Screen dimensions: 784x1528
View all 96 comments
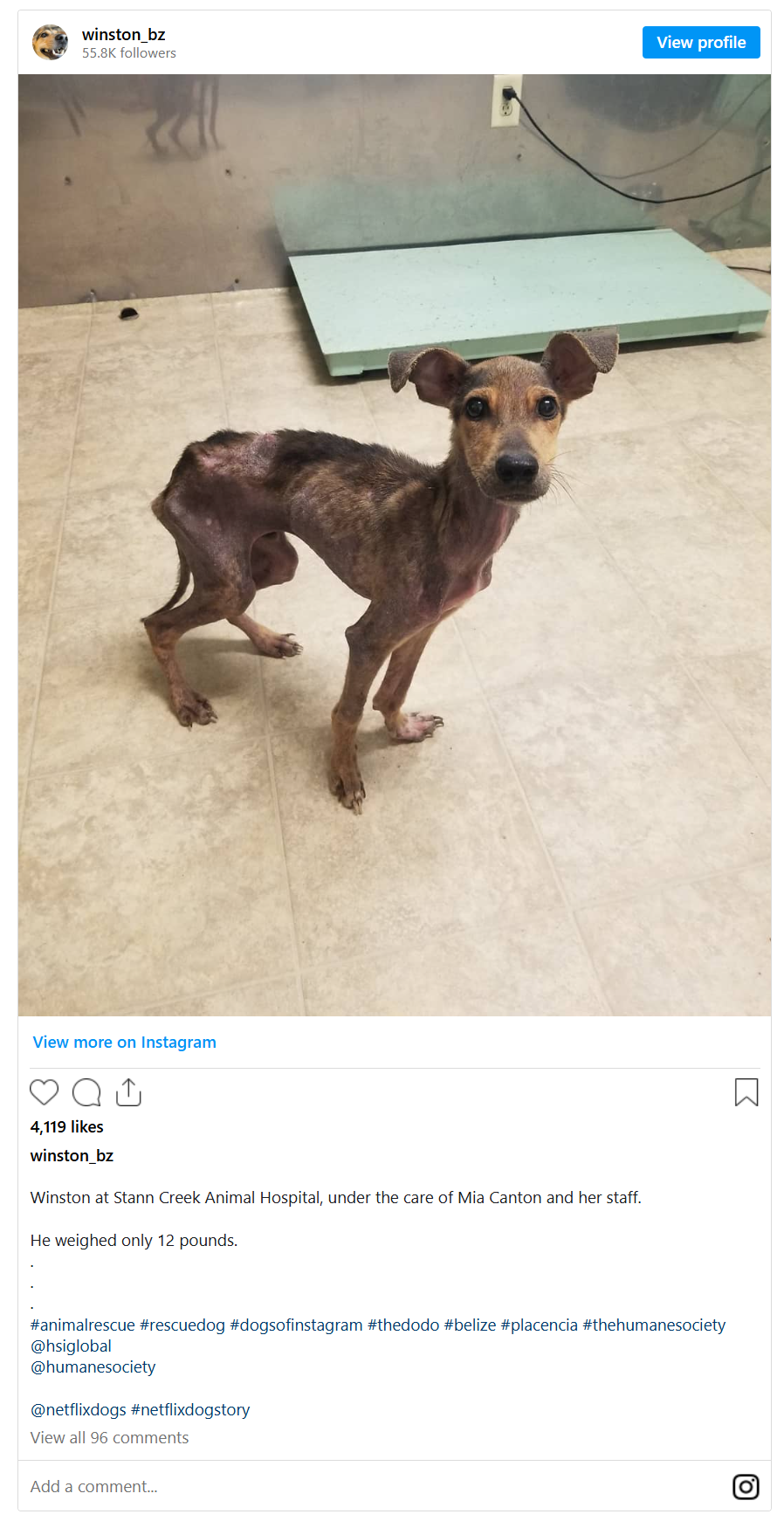pyautogui.click(x=109, y=1437)
